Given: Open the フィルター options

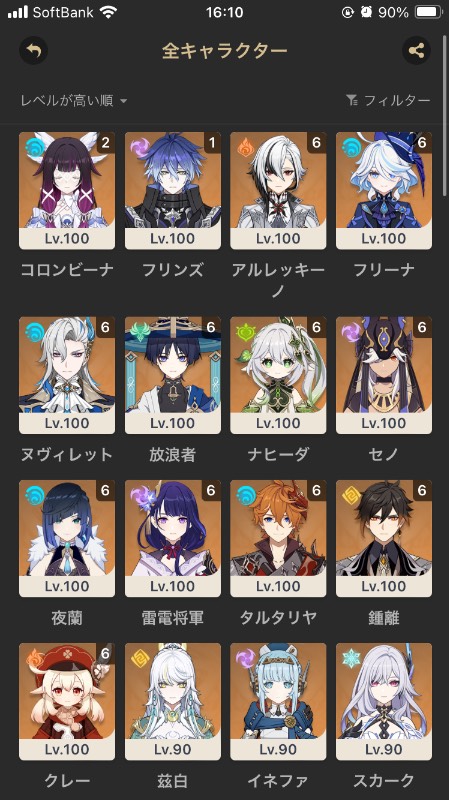Looking at the screenshot, I should [x=388, y=101].
